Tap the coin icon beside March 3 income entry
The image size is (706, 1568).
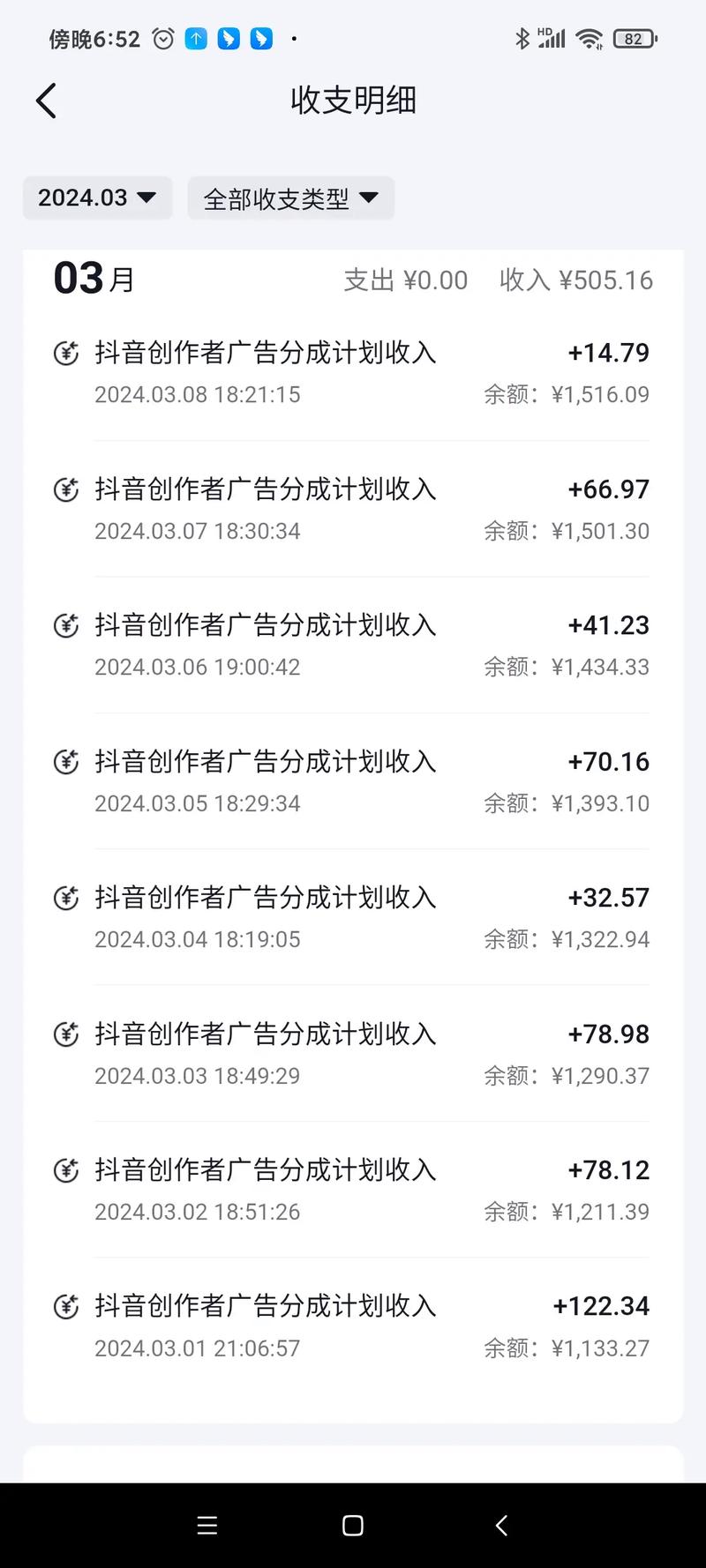(x=65, y=1033)
